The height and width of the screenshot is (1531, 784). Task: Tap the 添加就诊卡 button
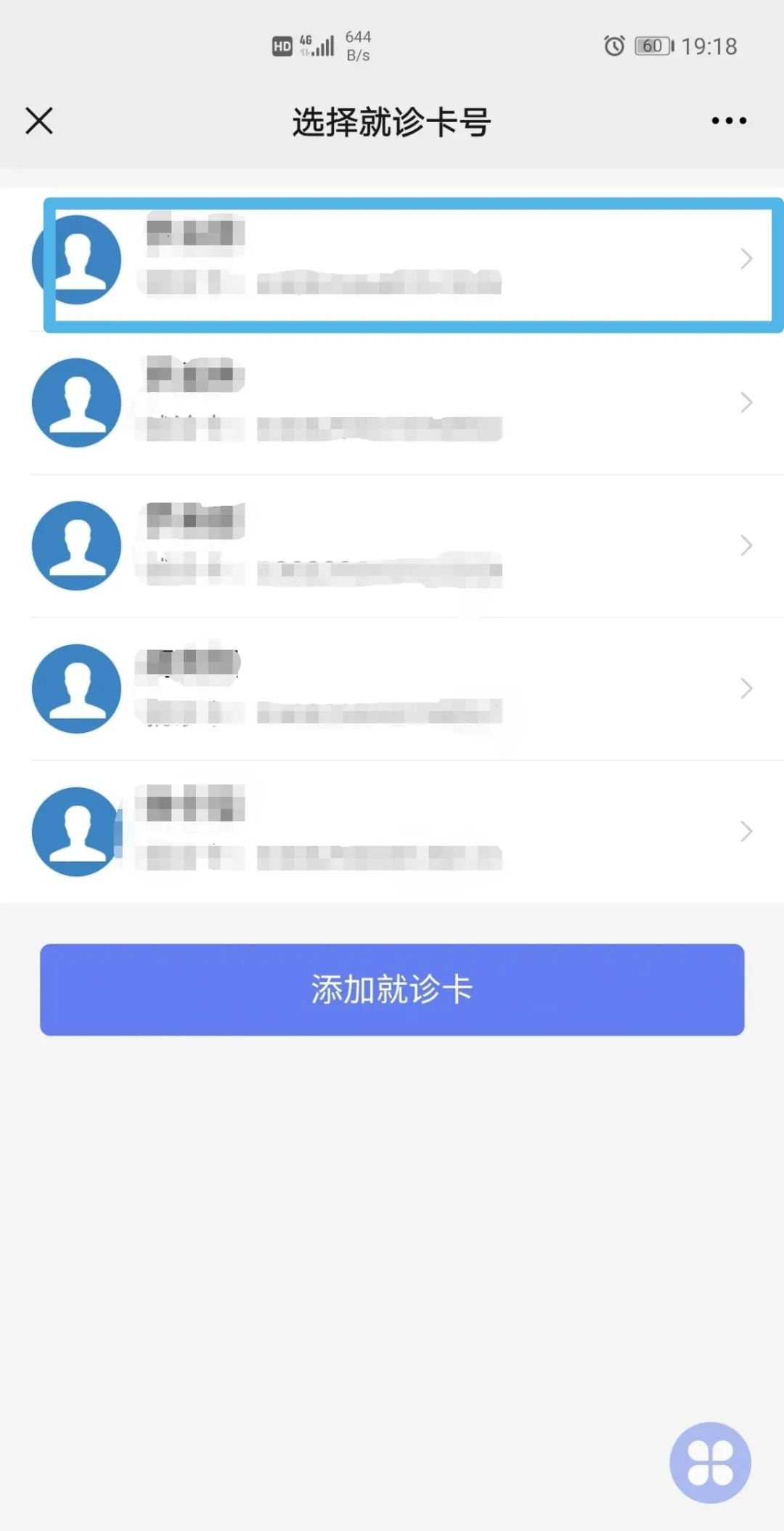(x=392, y=989)
